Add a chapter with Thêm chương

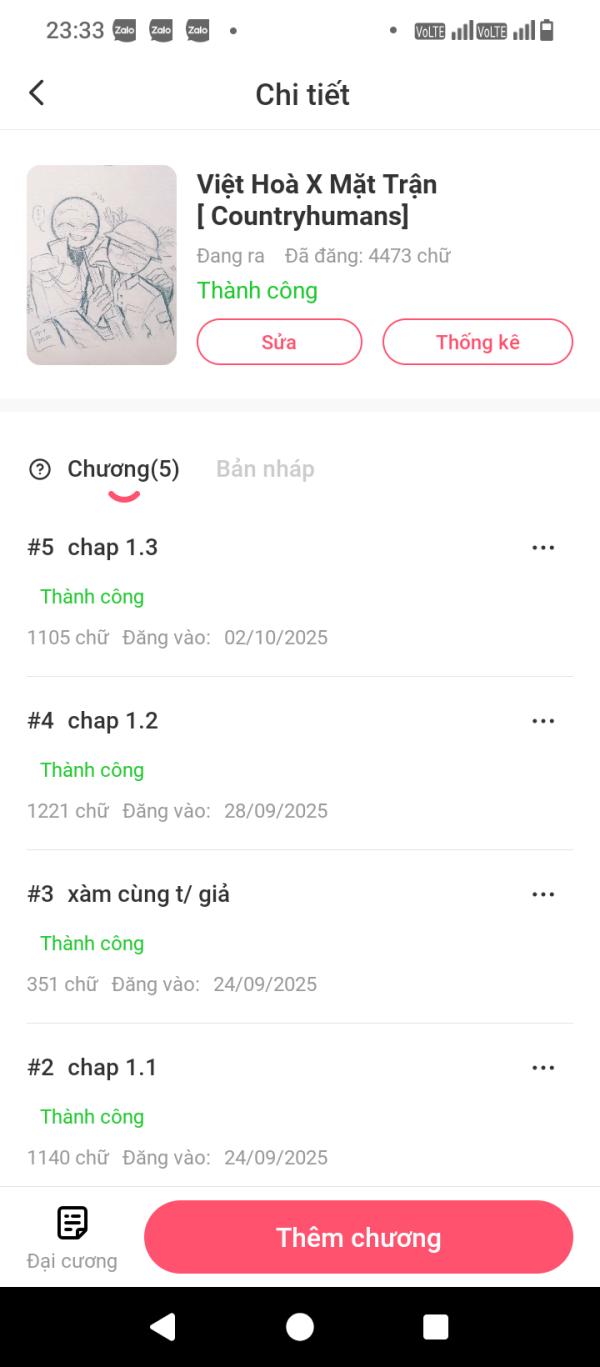pos(358,1237)
